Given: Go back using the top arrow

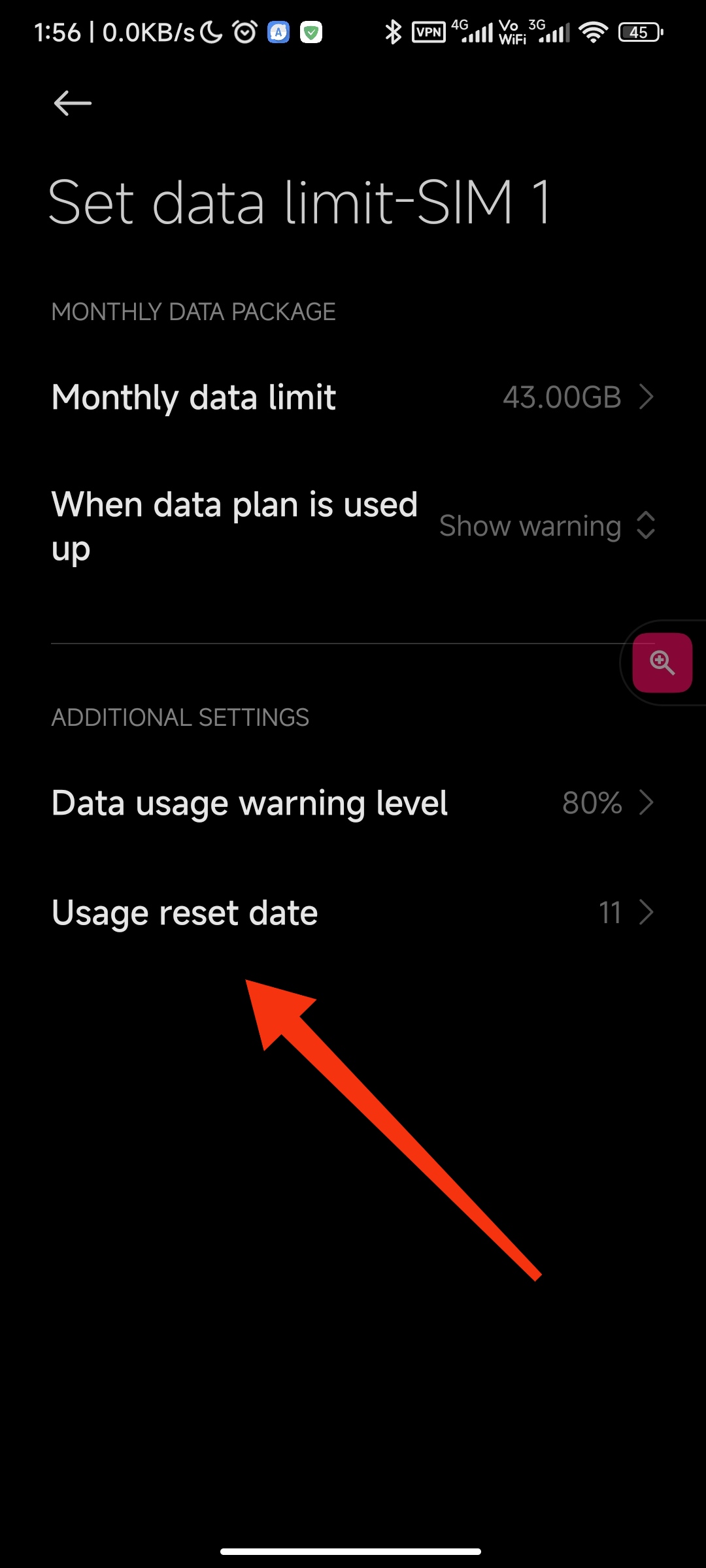Looking at the screenshot, I should click(x=73, y=103).
